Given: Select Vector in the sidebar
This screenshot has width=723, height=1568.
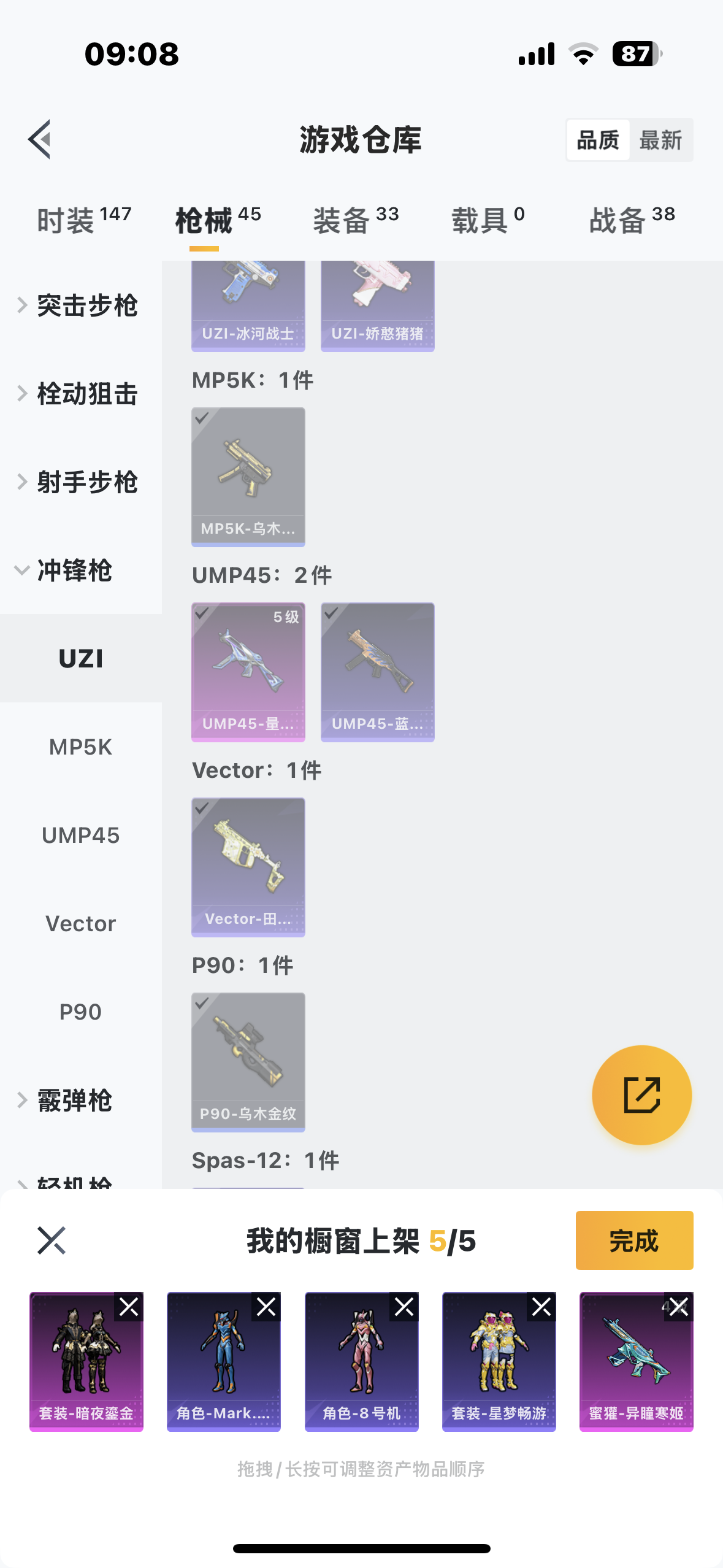Looking at the screenshot, I should (80, 924).
